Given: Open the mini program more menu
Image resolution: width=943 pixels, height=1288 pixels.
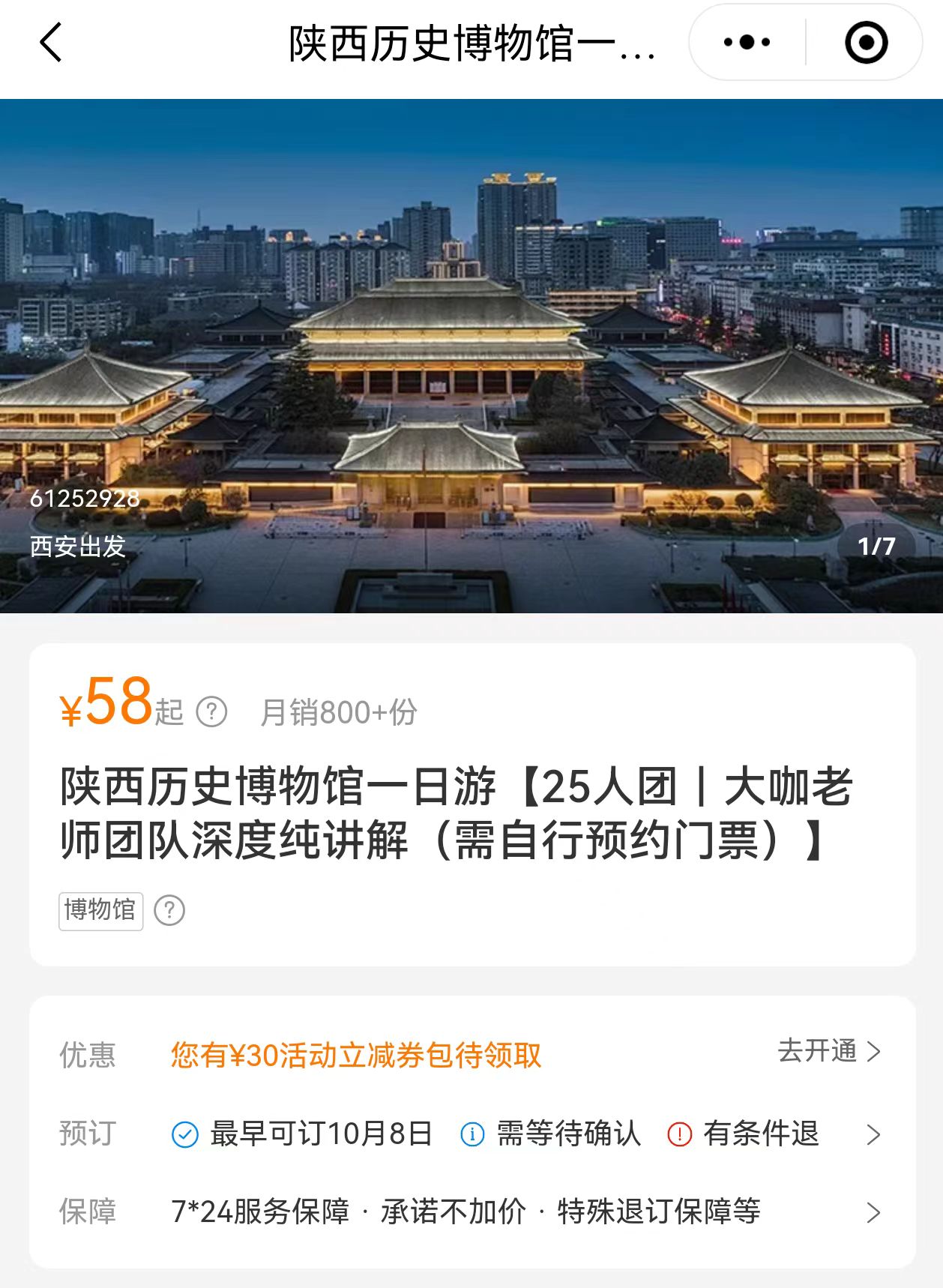Looking at the screenshot, I should click(x=747, y=43).
